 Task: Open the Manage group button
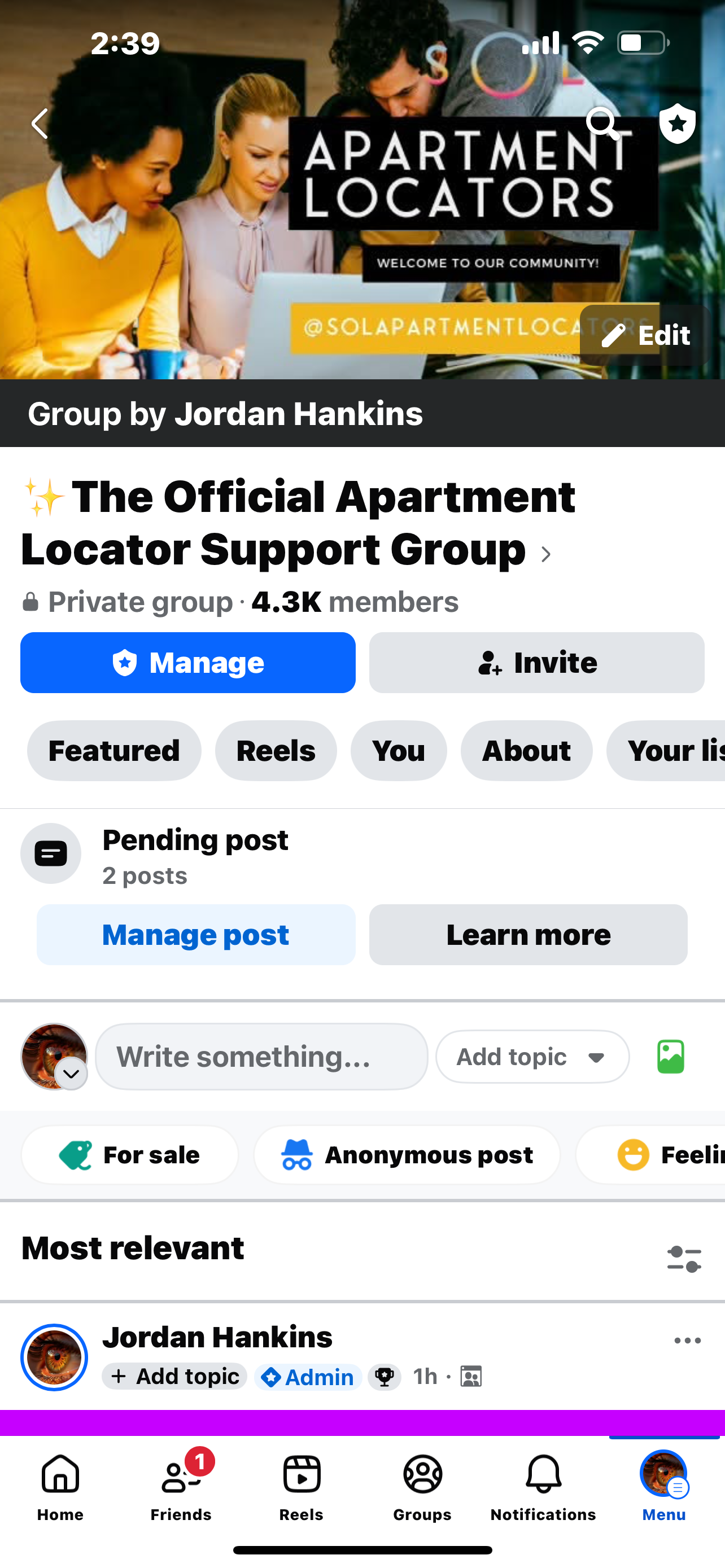click(x=187, y=662)
